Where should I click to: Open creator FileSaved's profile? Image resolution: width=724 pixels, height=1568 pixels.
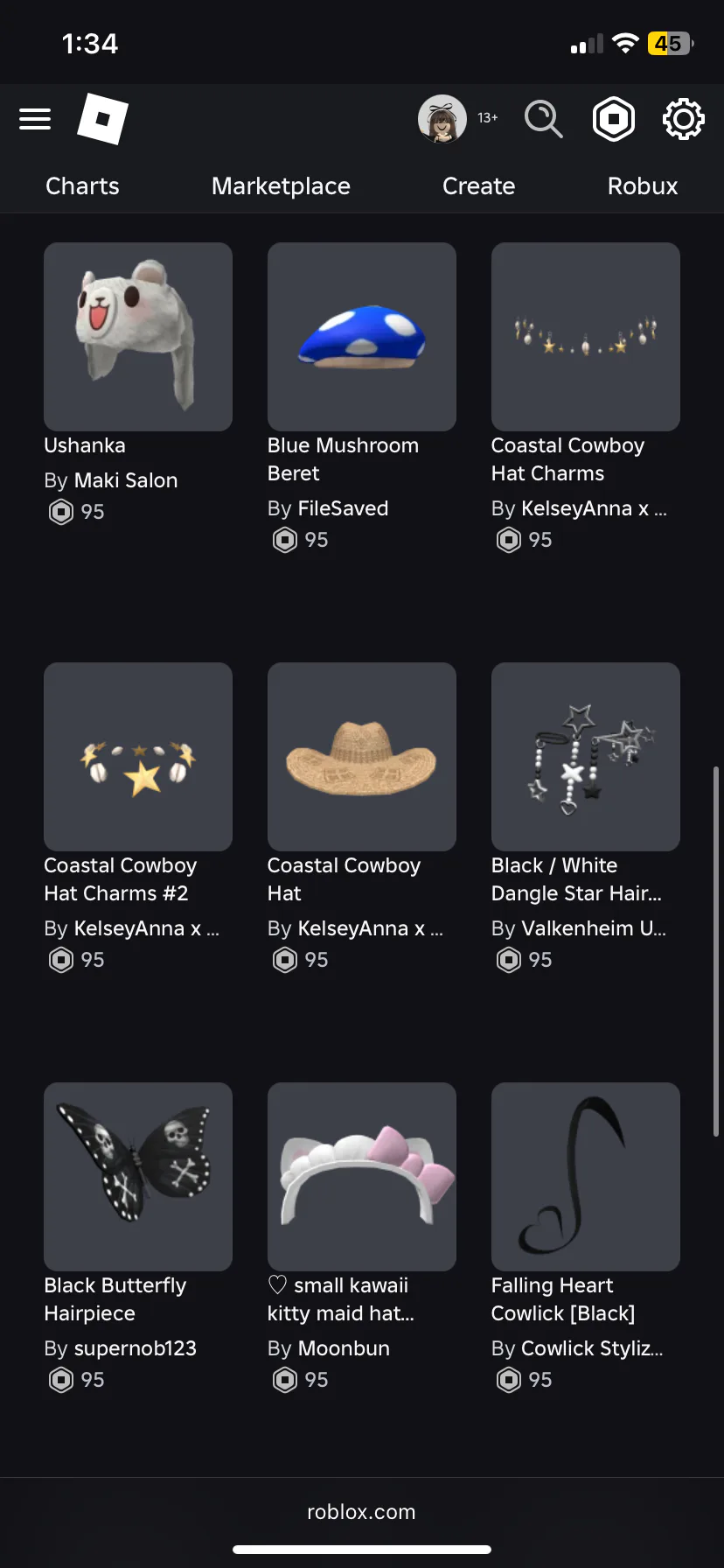tap(343, 508)
